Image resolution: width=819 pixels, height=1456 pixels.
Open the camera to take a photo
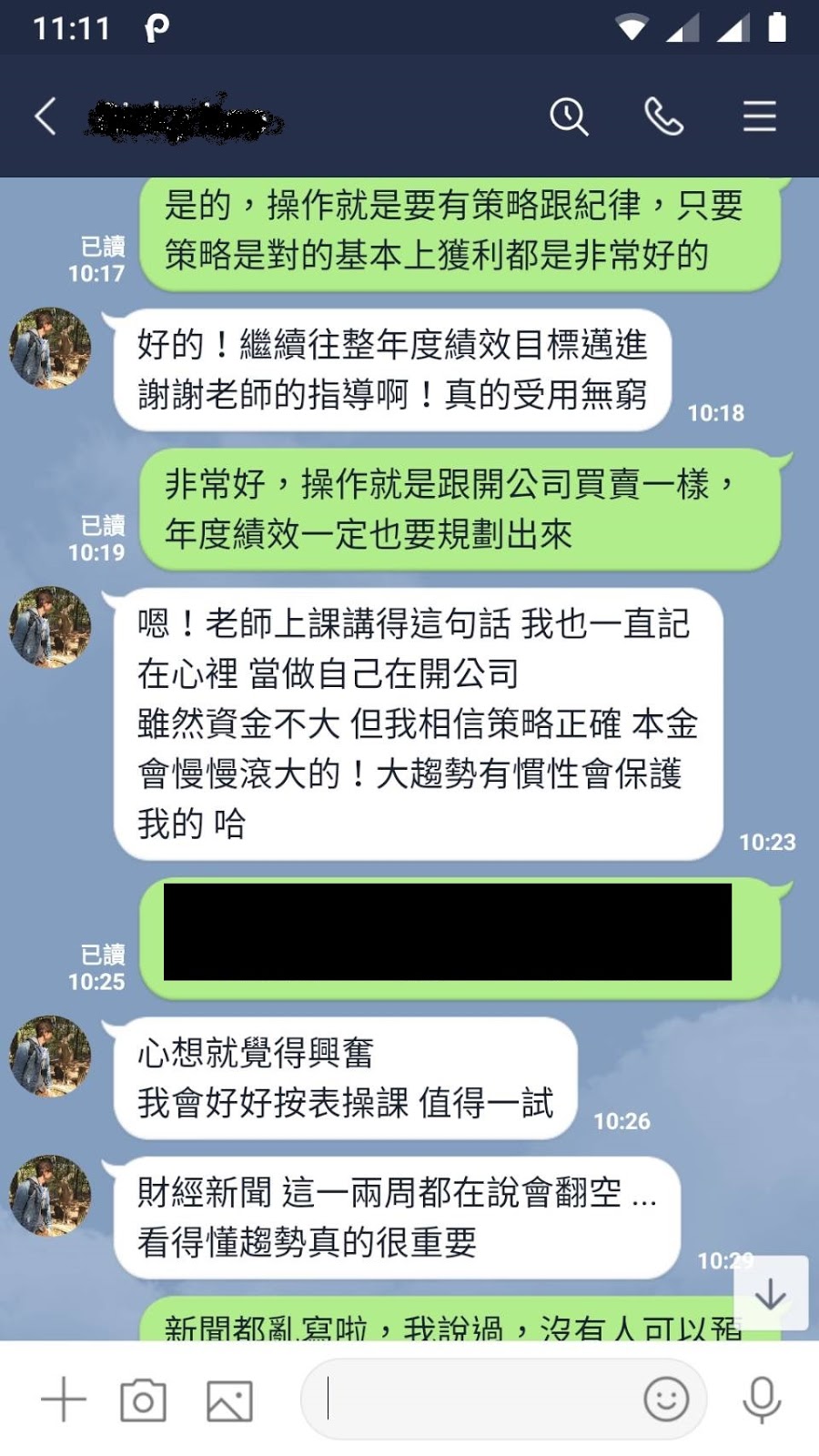[x=144, y=1400]
